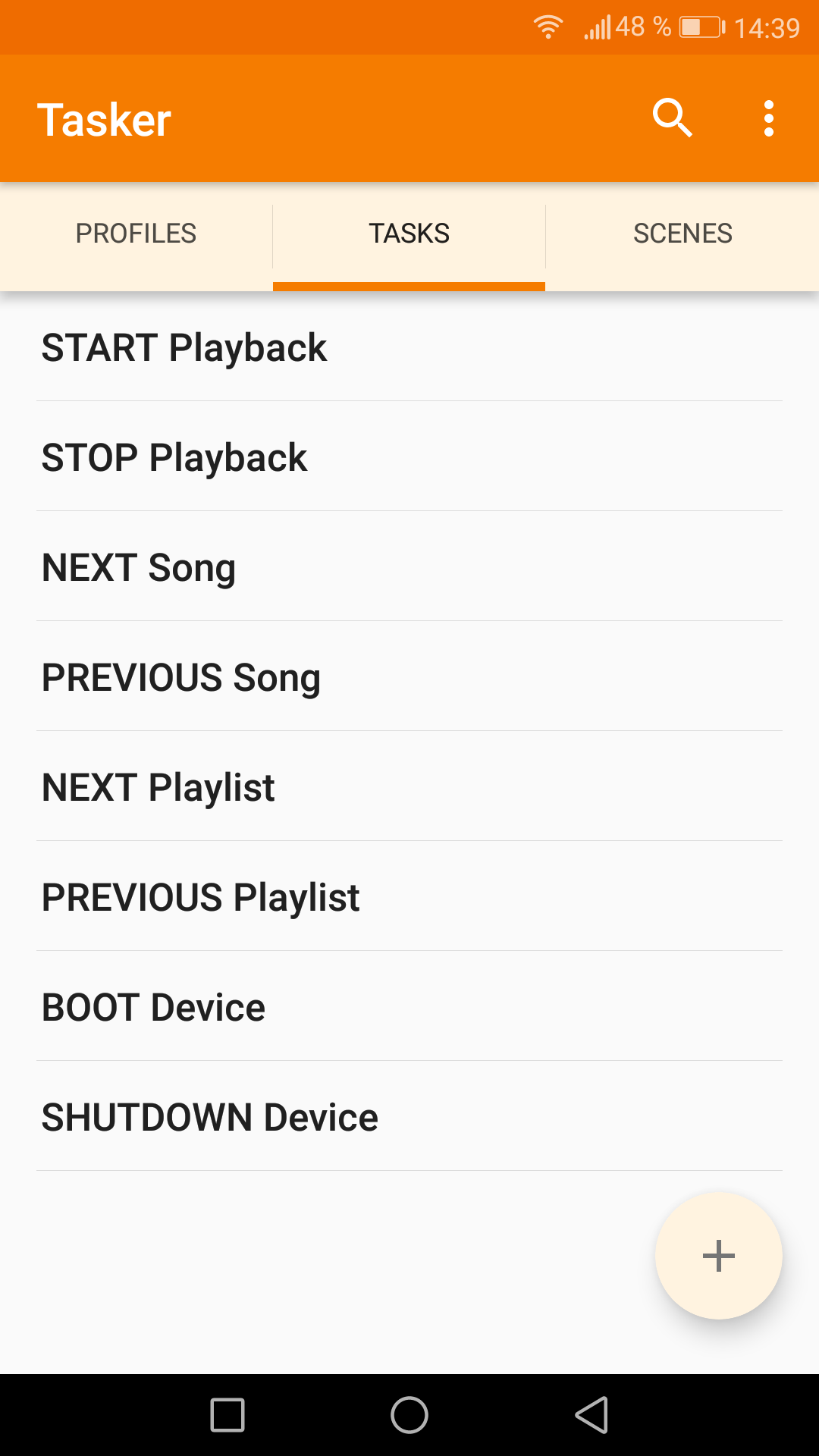Go back using the navigation bar
819x1456 pixels.
tap(591, 1415)
